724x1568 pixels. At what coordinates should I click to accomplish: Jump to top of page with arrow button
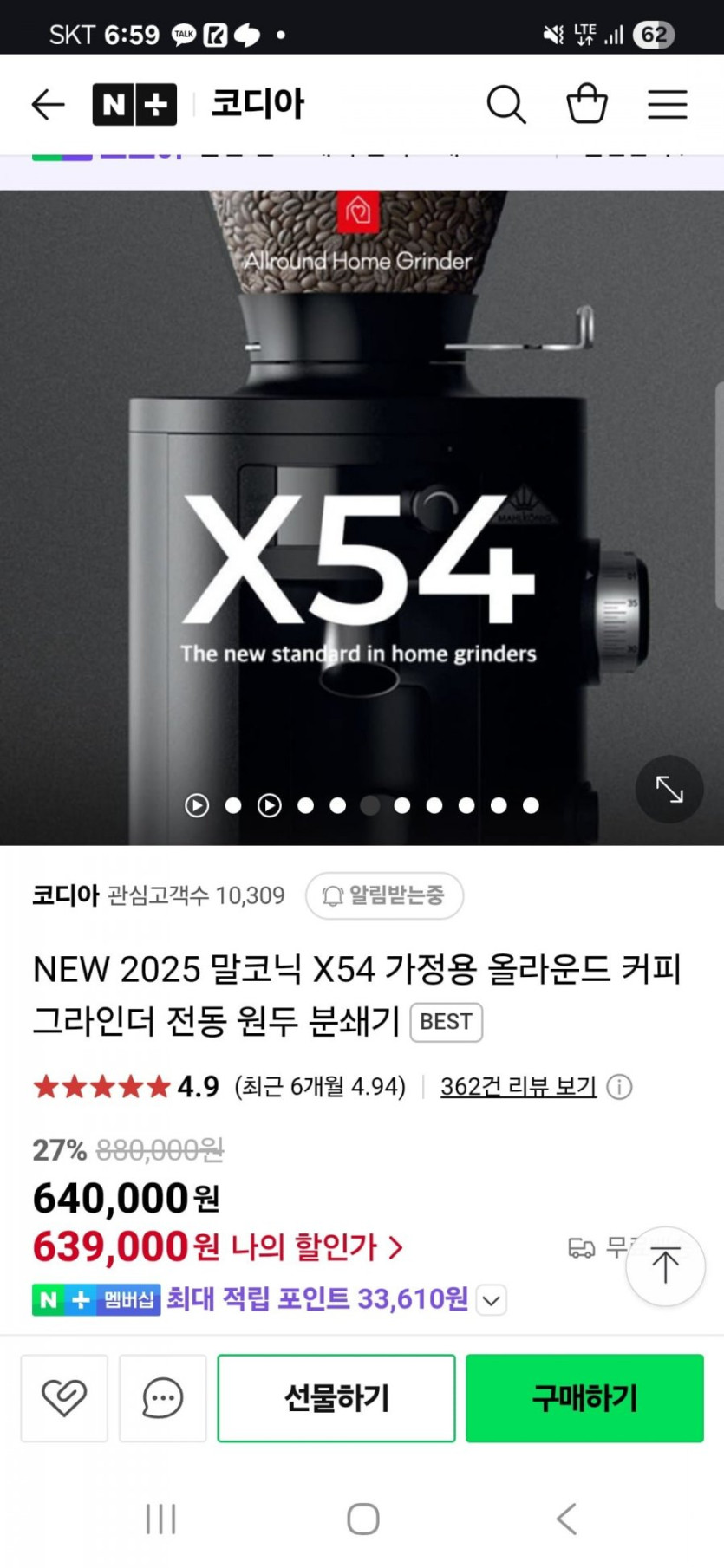pyautogui.click(x=665, y=1265)
